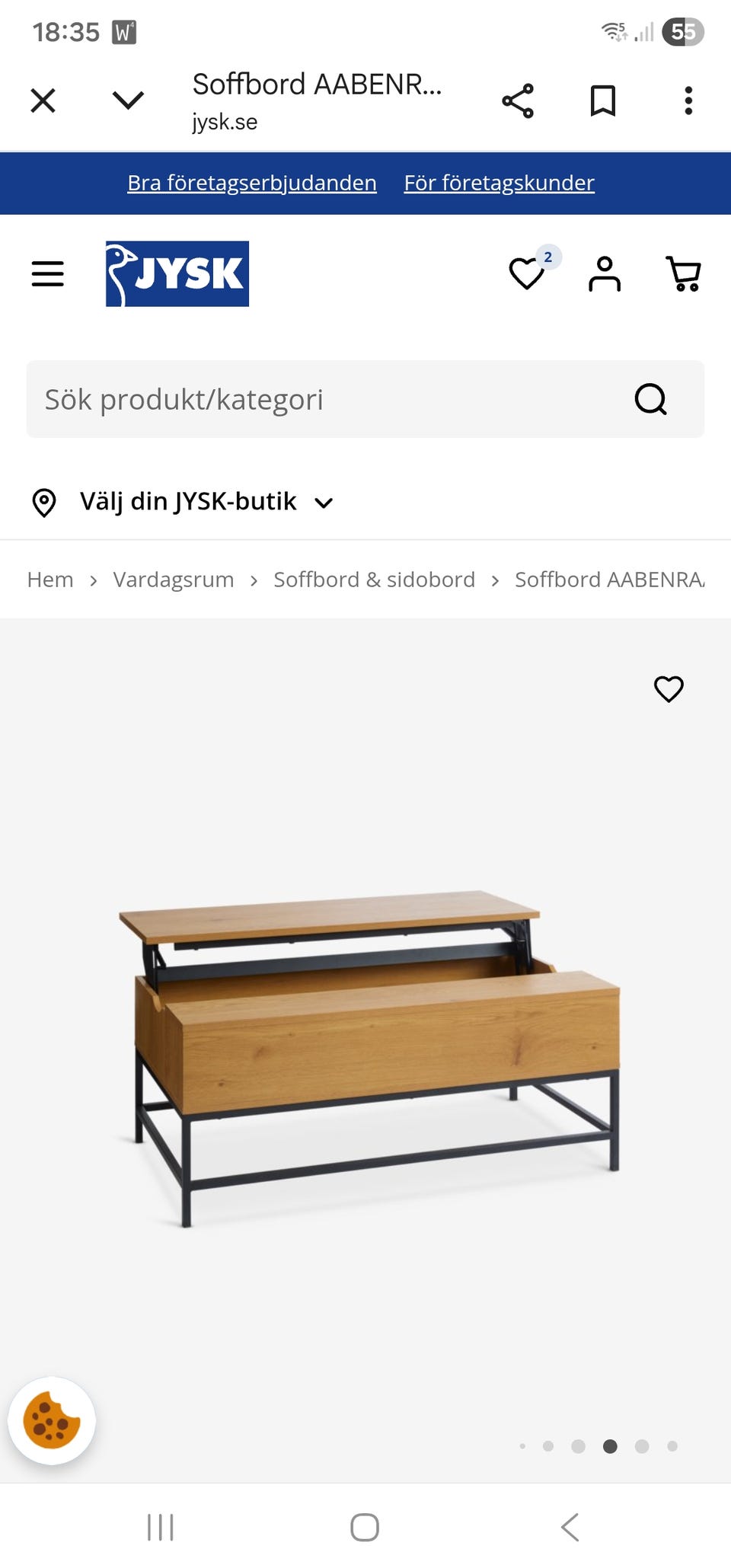Open the JYSK hamburger menu

(x=47, y=273)
